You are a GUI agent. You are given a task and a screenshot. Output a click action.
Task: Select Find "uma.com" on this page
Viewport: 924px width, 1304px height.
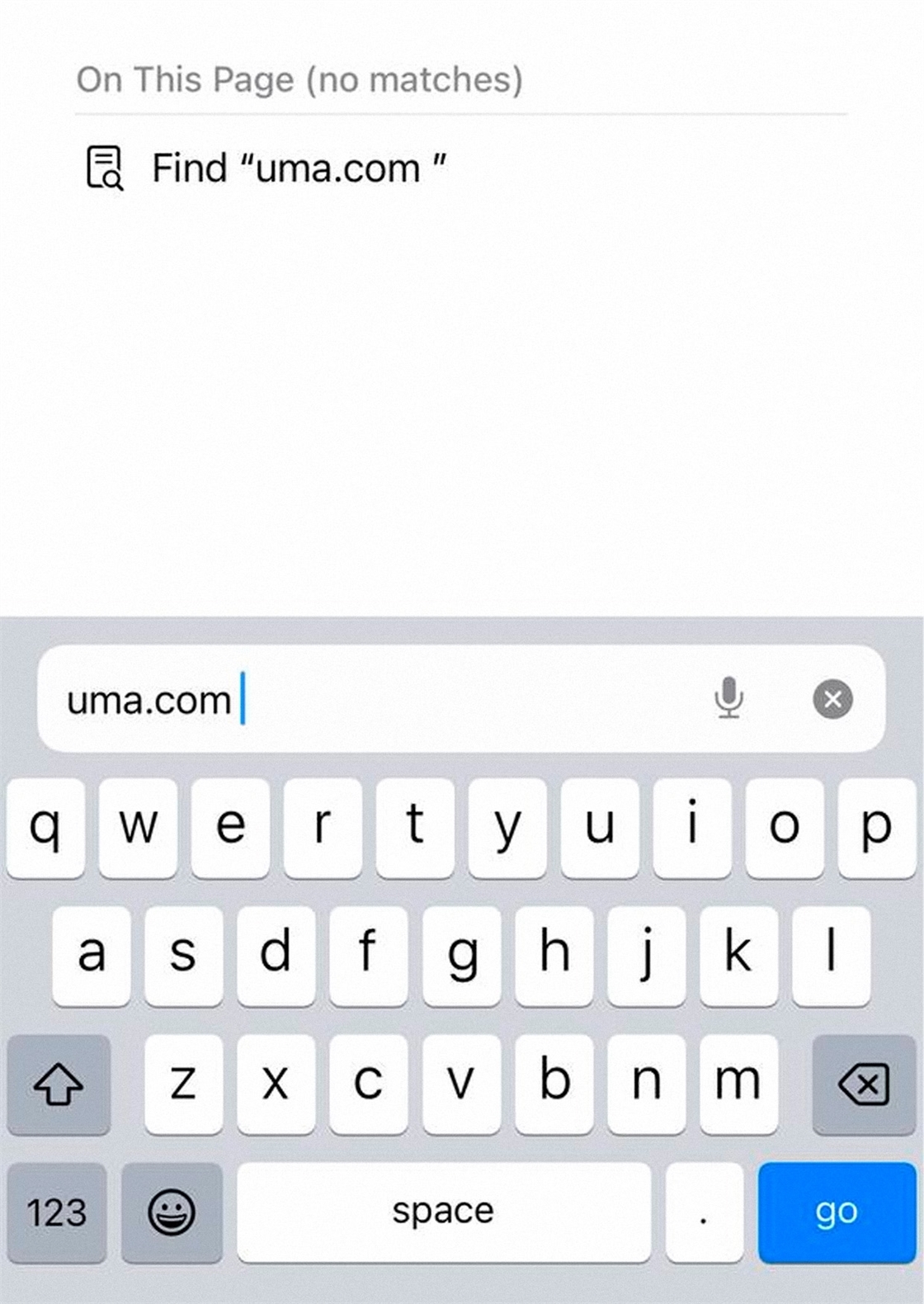click(x=297, y=168)
